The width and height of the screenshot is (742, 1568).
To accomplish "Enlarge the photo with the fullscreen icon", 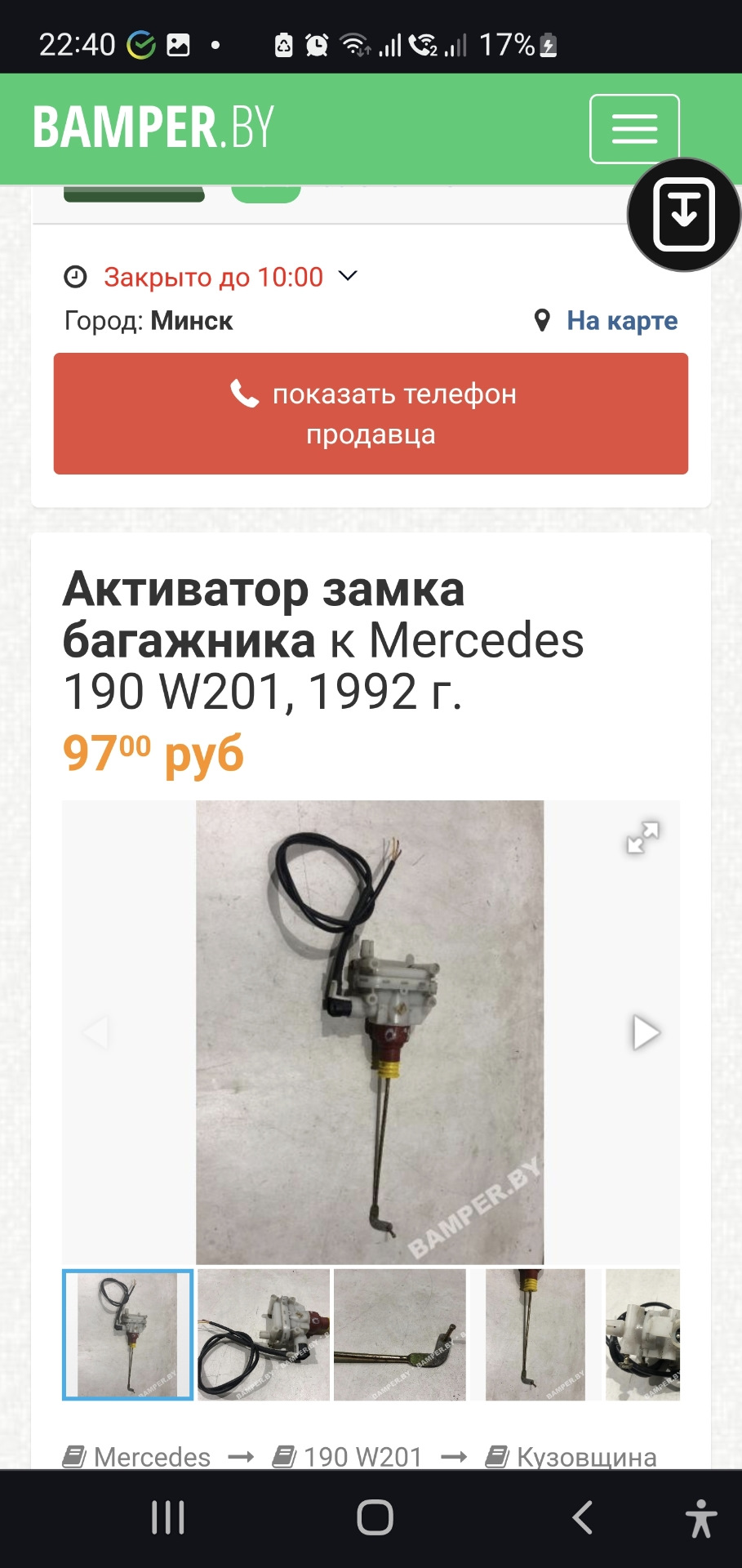I will click(x=642, y=837).
